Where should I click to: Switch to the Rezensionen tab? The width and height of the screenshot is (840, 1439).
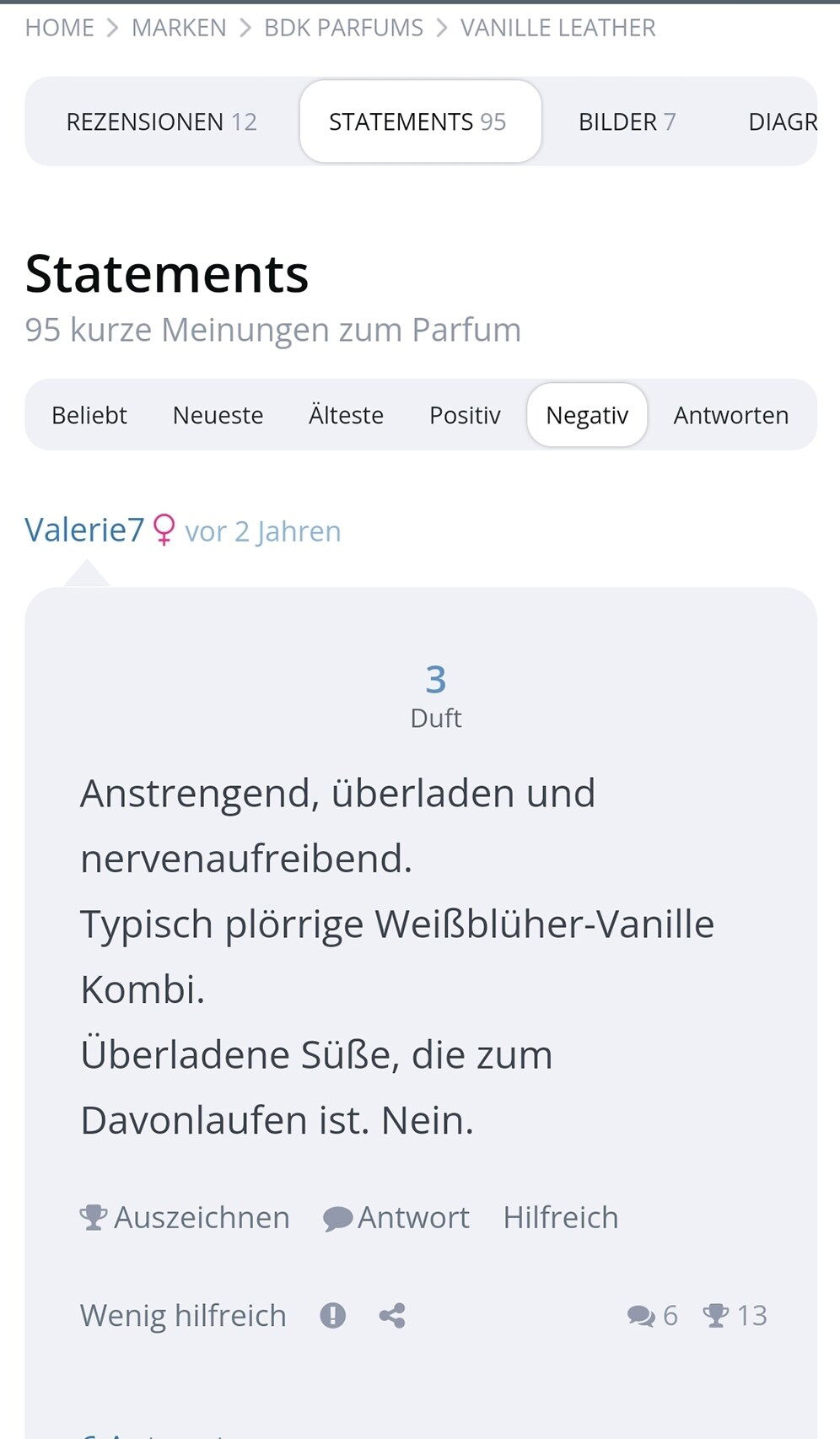[x=161, y=121]
